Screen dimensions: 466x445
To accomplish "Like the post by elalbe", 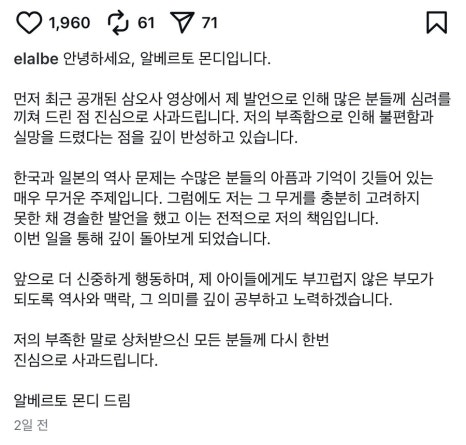I will [29, 23].
